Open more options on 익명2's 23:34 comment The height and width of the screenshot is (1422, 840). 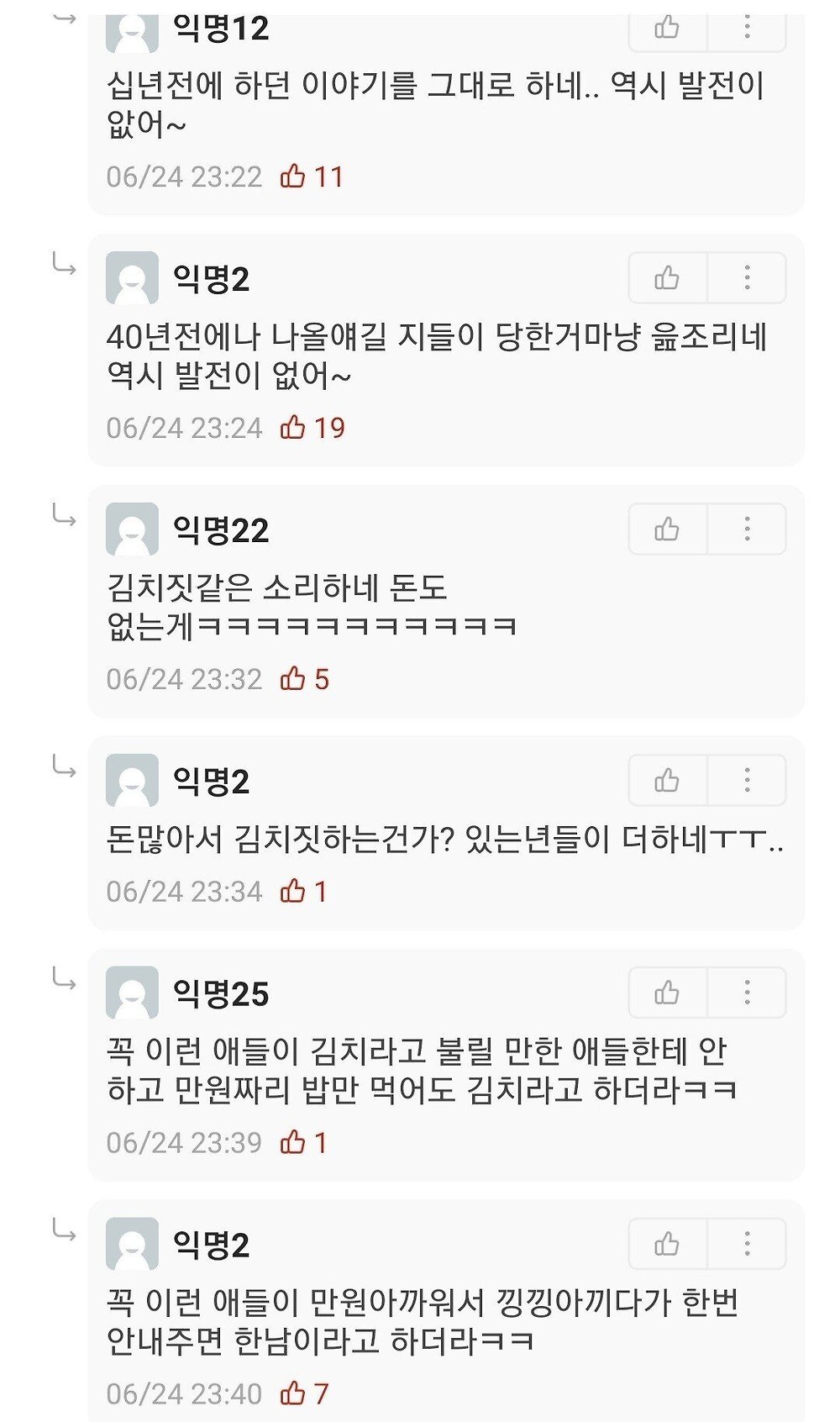[x=747, y=780]
